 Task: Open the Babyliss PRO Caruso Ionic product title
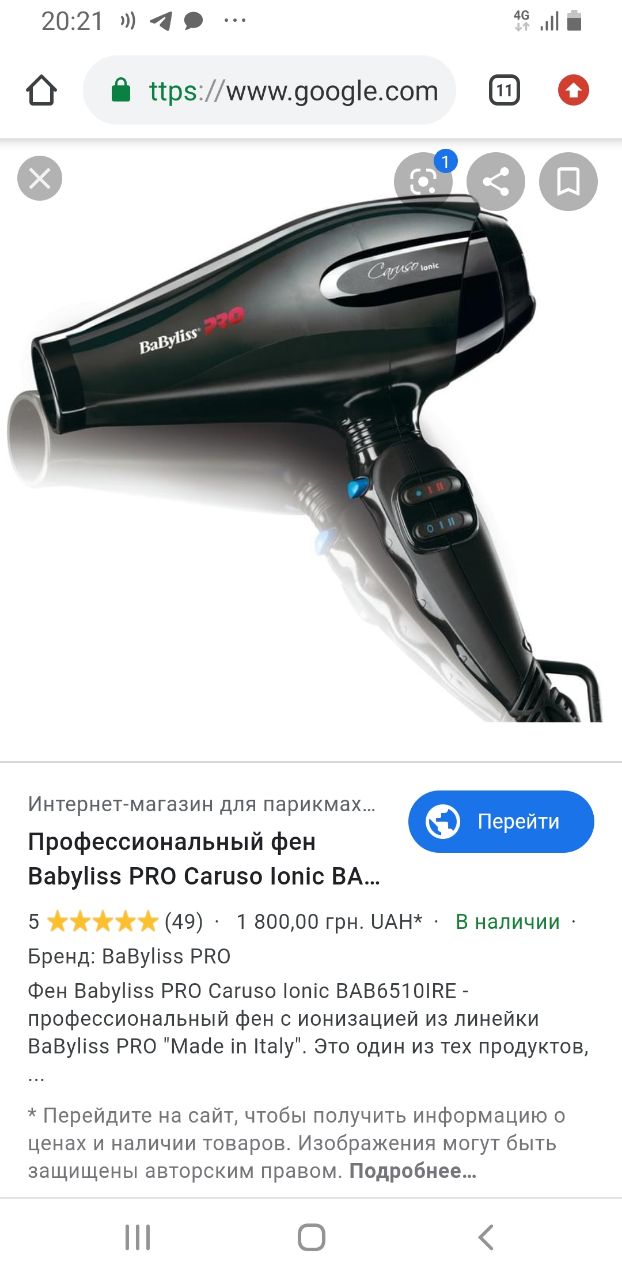click(x=204, y=859)
